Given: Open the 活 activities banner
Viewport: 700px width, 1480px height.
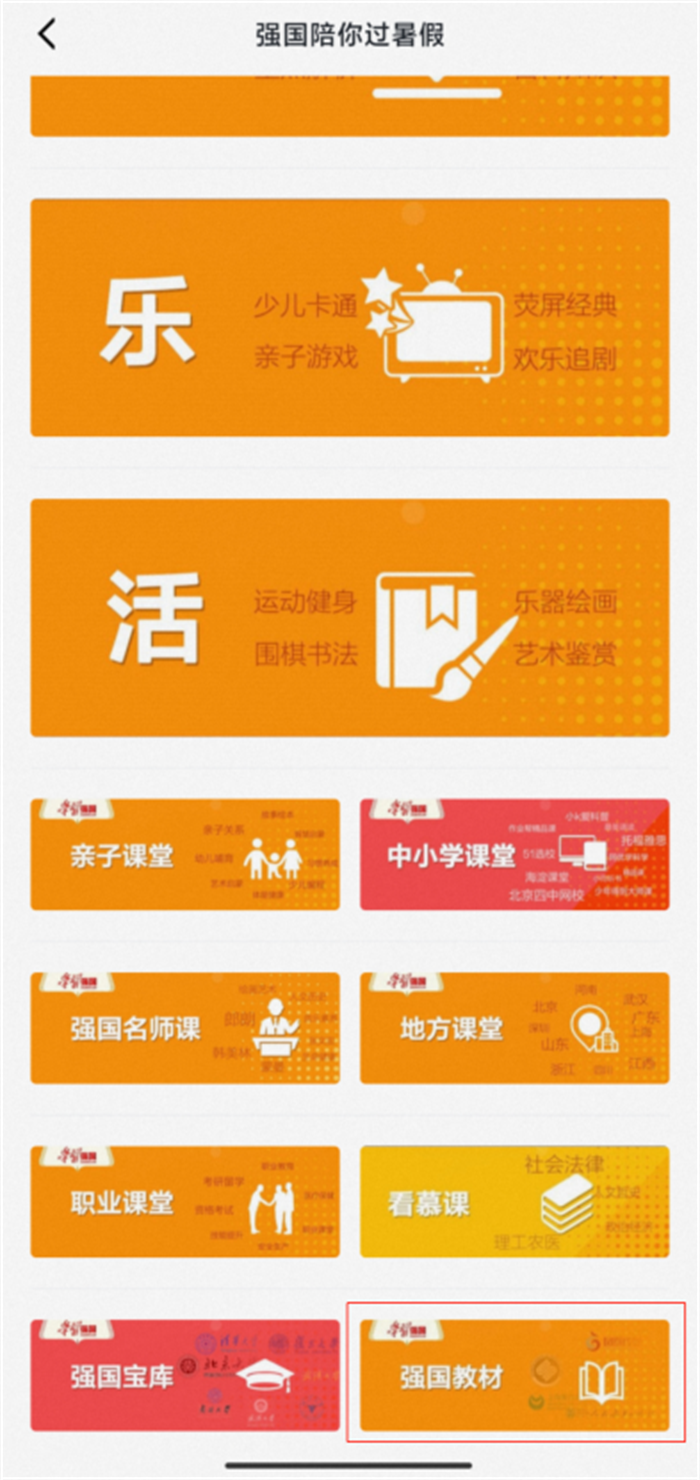Looking at the screenshot, I should [349, 618].
